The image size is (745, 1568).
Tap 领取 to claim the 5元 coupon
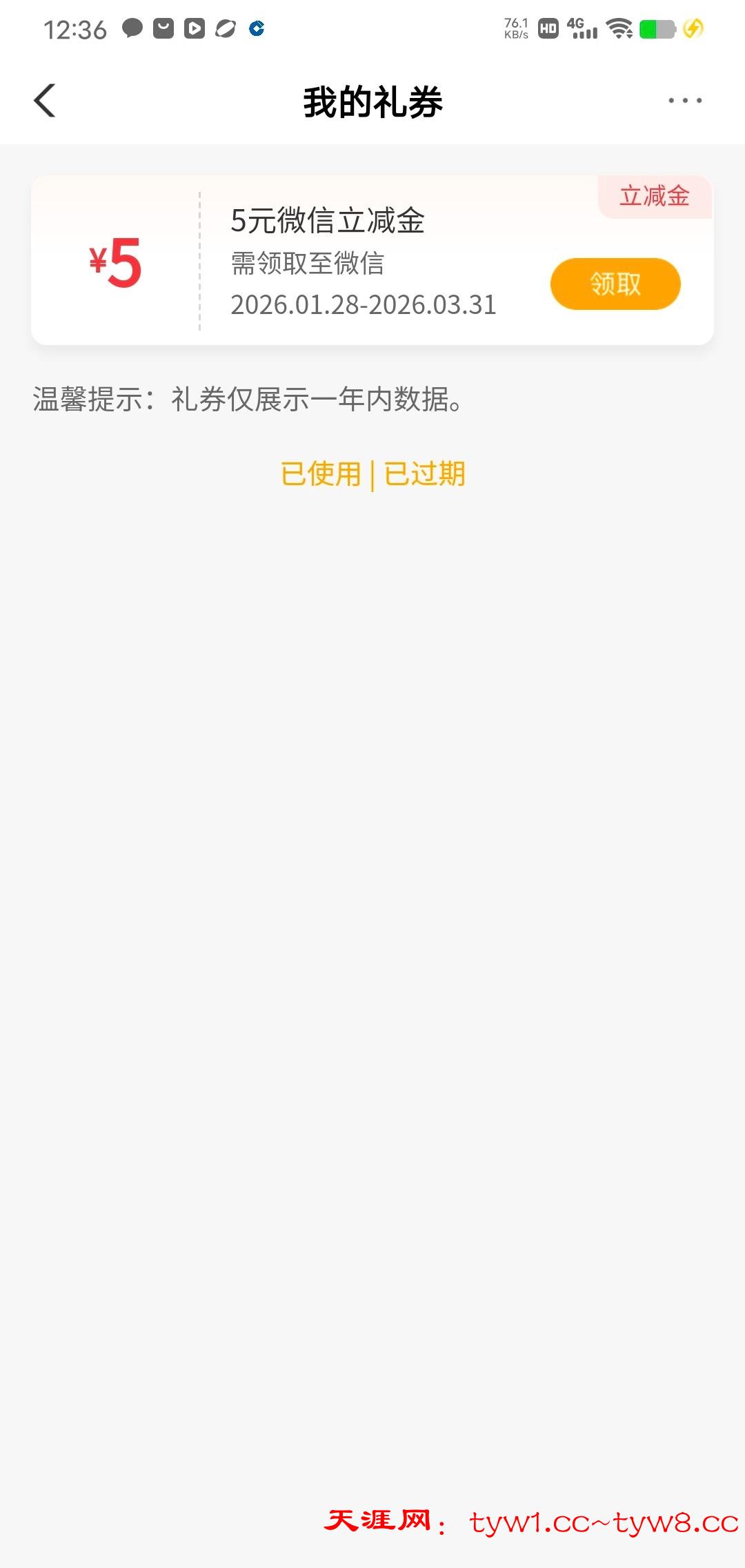click(x=615, y=284)
